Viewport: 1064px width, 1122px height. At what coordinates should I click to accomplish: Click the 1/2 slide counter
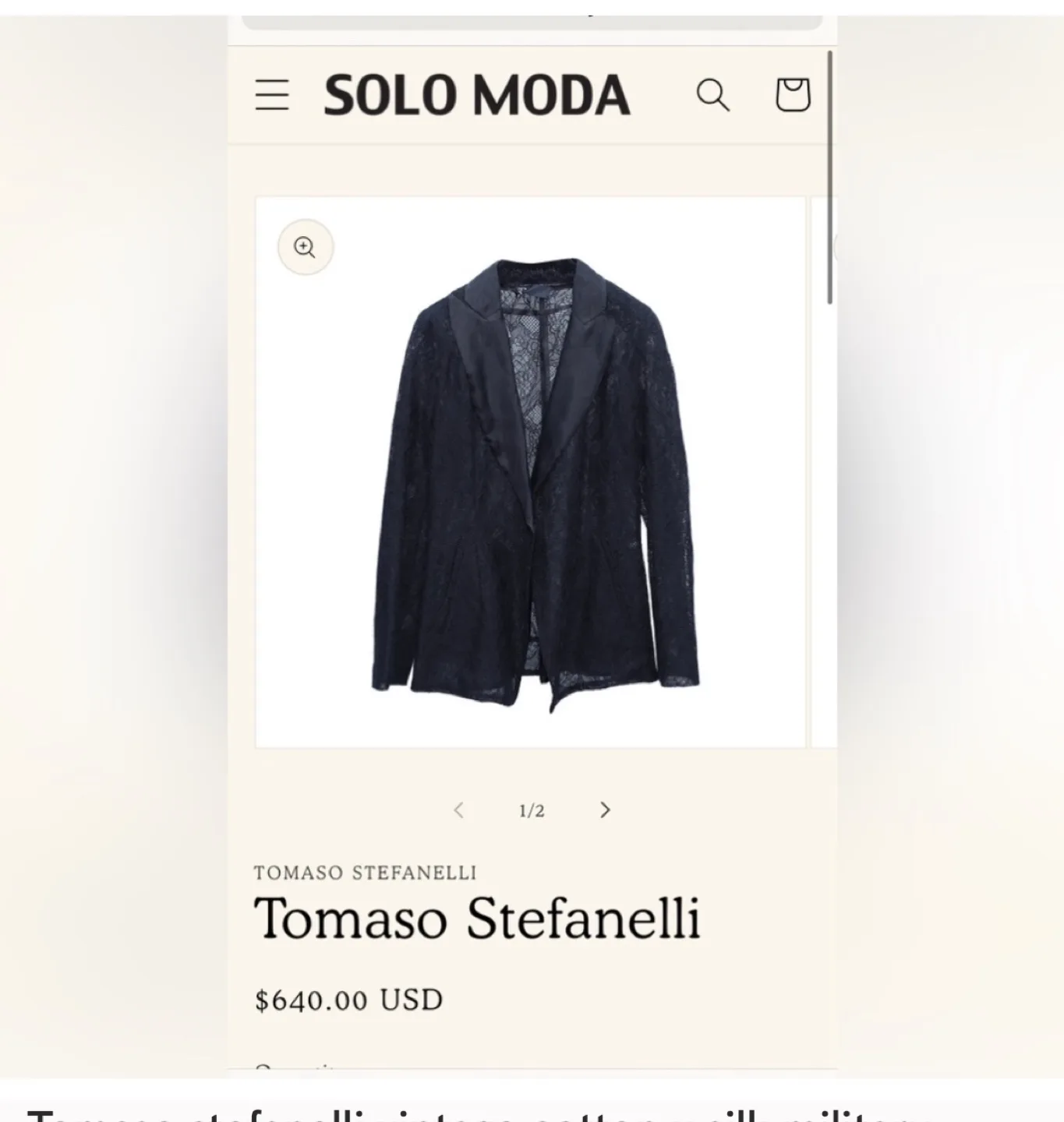click(x=532, y=810)
